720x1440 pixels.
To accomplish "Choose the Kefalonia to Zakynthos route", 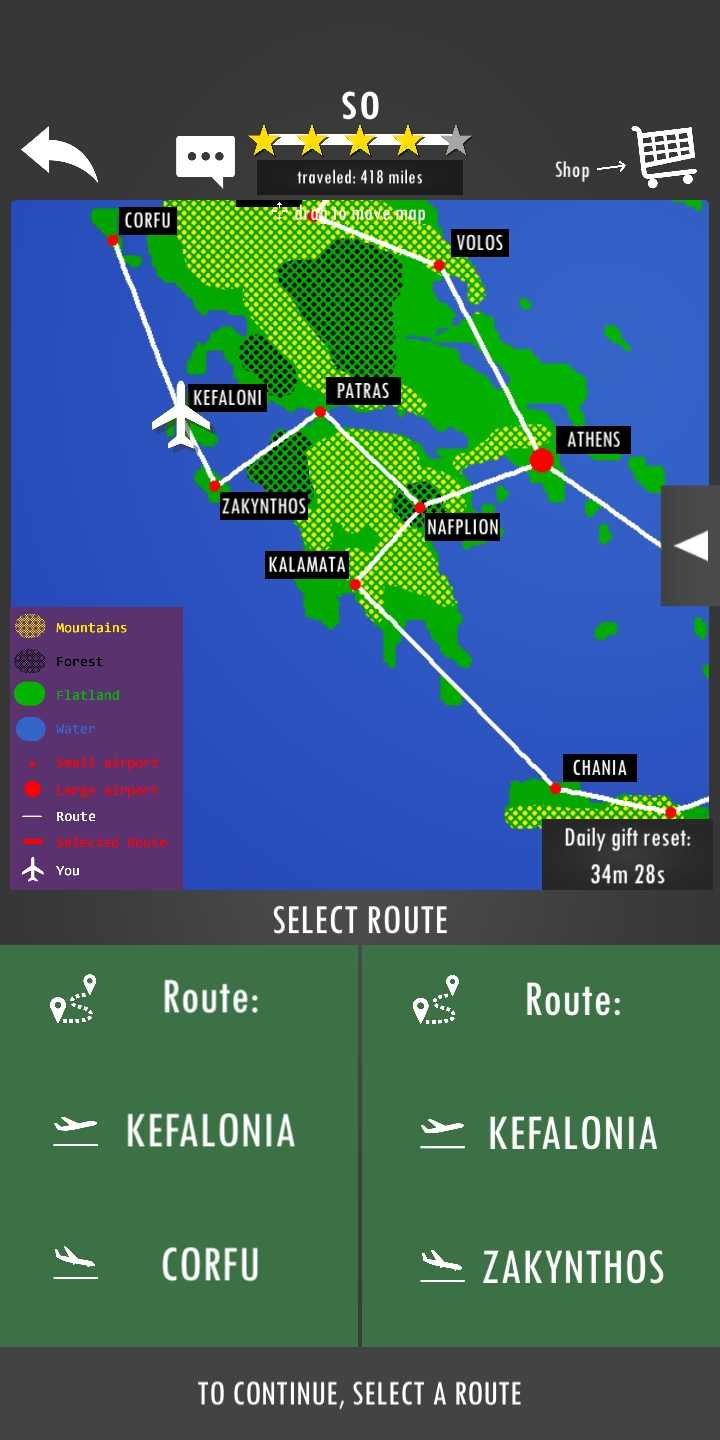I will pyautogui.click(x=540, y=1145).
